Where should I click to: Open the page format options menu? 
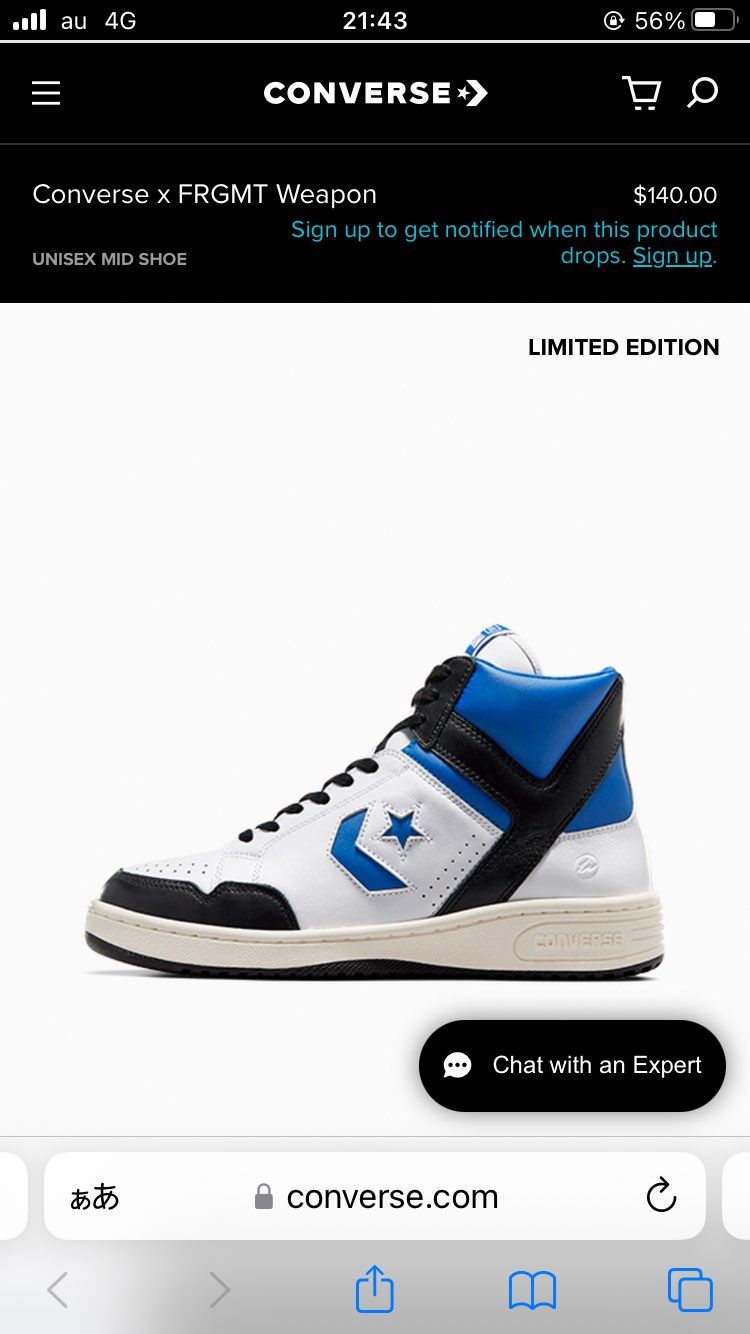pos(94,1197)
